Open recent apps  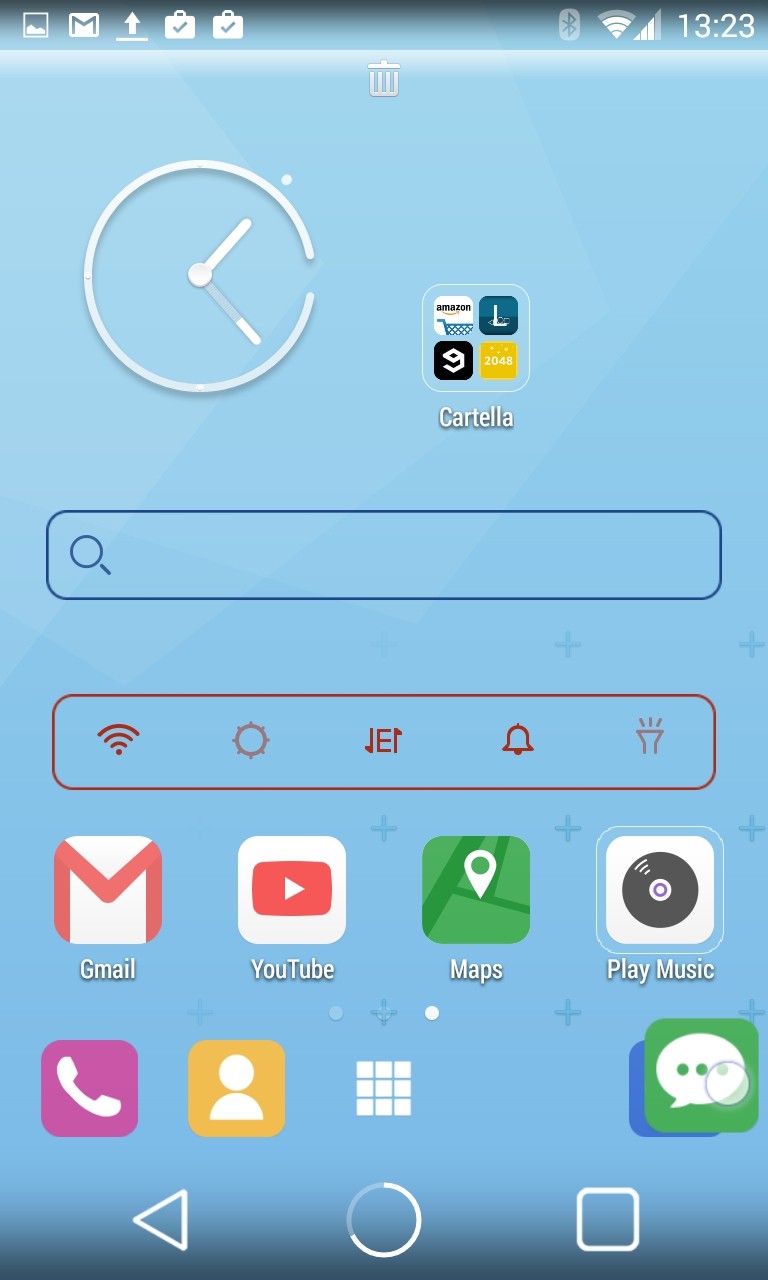(x=608, y=1220)
